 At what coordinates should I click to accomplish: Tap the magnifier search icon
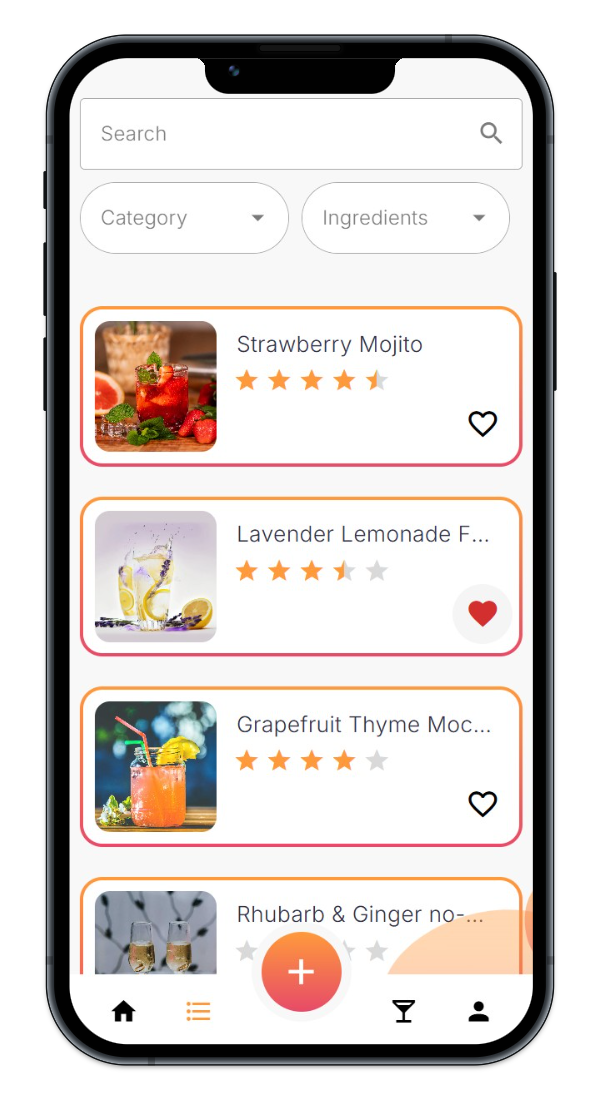[490, 134]
